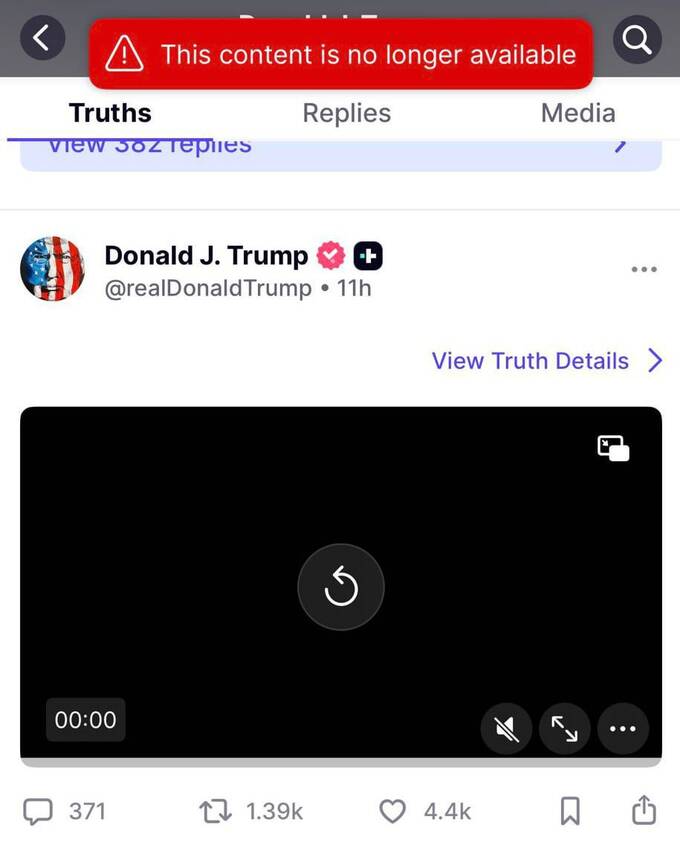680x842 pixels.
Task: Enable picture-in-picture on the video
Action: coord(613,448)
